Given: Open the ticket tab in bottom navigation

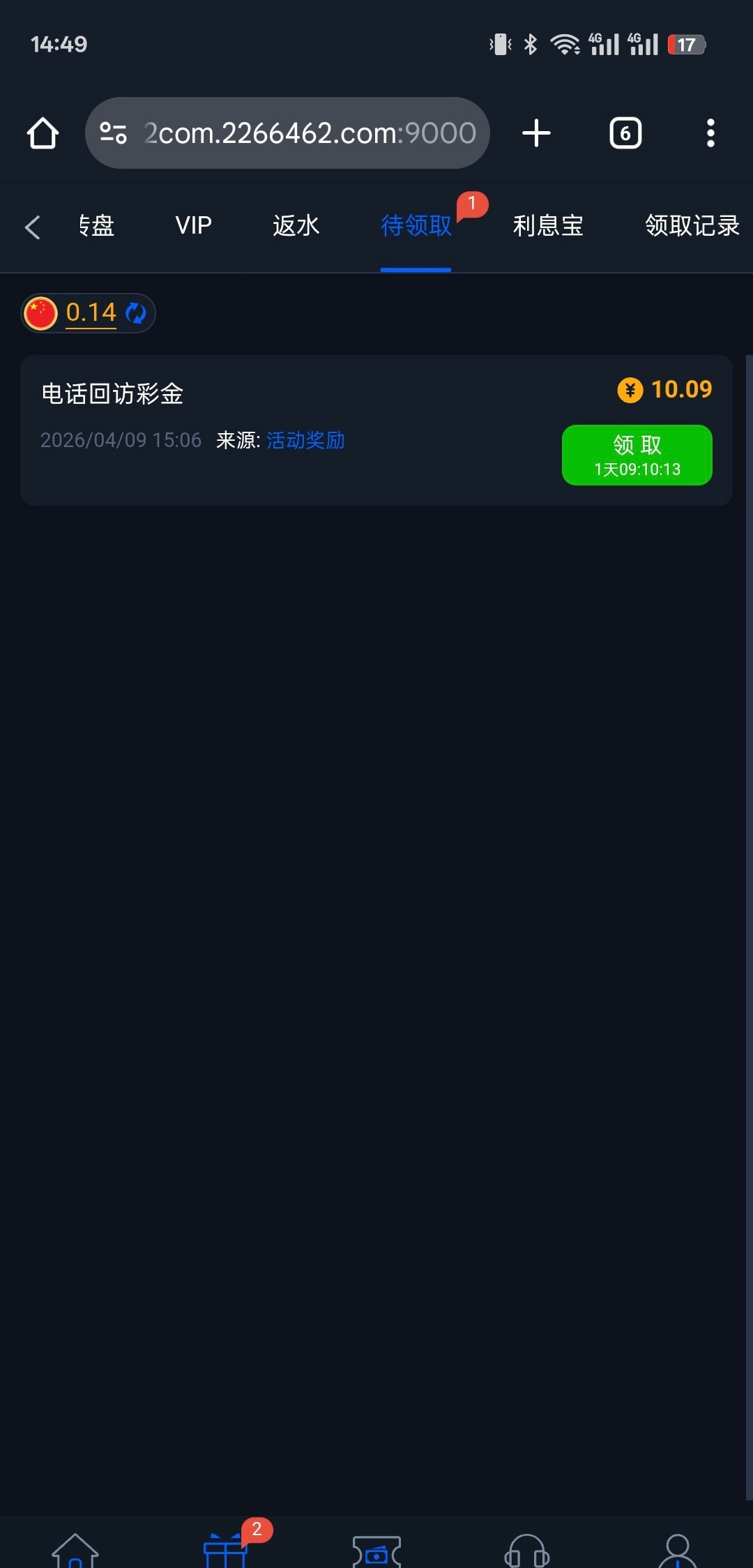Looking at the screenshot, I should click(376, 1551).
